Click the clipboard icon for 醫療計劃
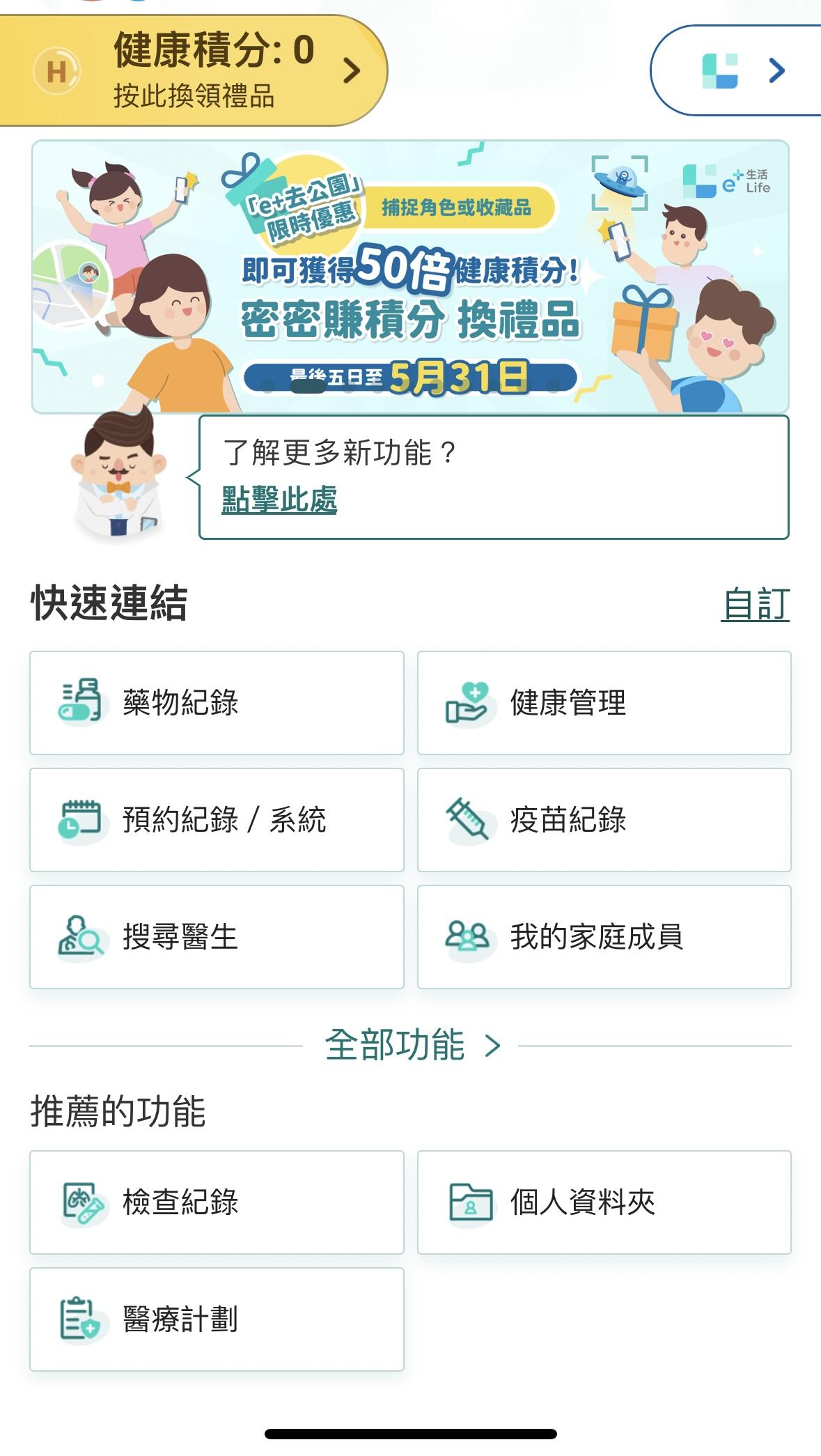821x1456 pixels. click(x=81, y=1319)
